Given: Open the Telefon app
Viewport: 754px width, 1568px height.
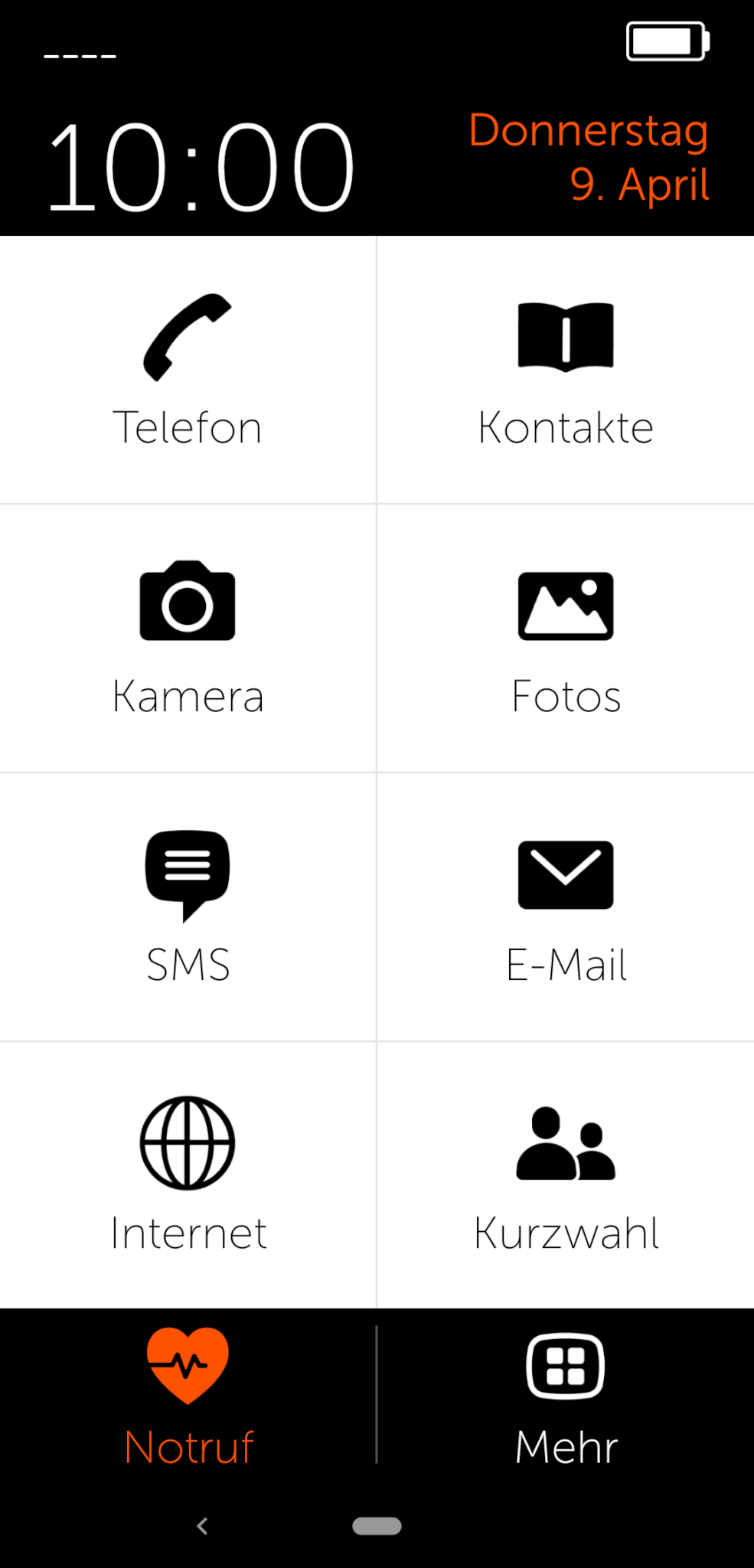Looking at the screenshot, I should pos(188,370).
